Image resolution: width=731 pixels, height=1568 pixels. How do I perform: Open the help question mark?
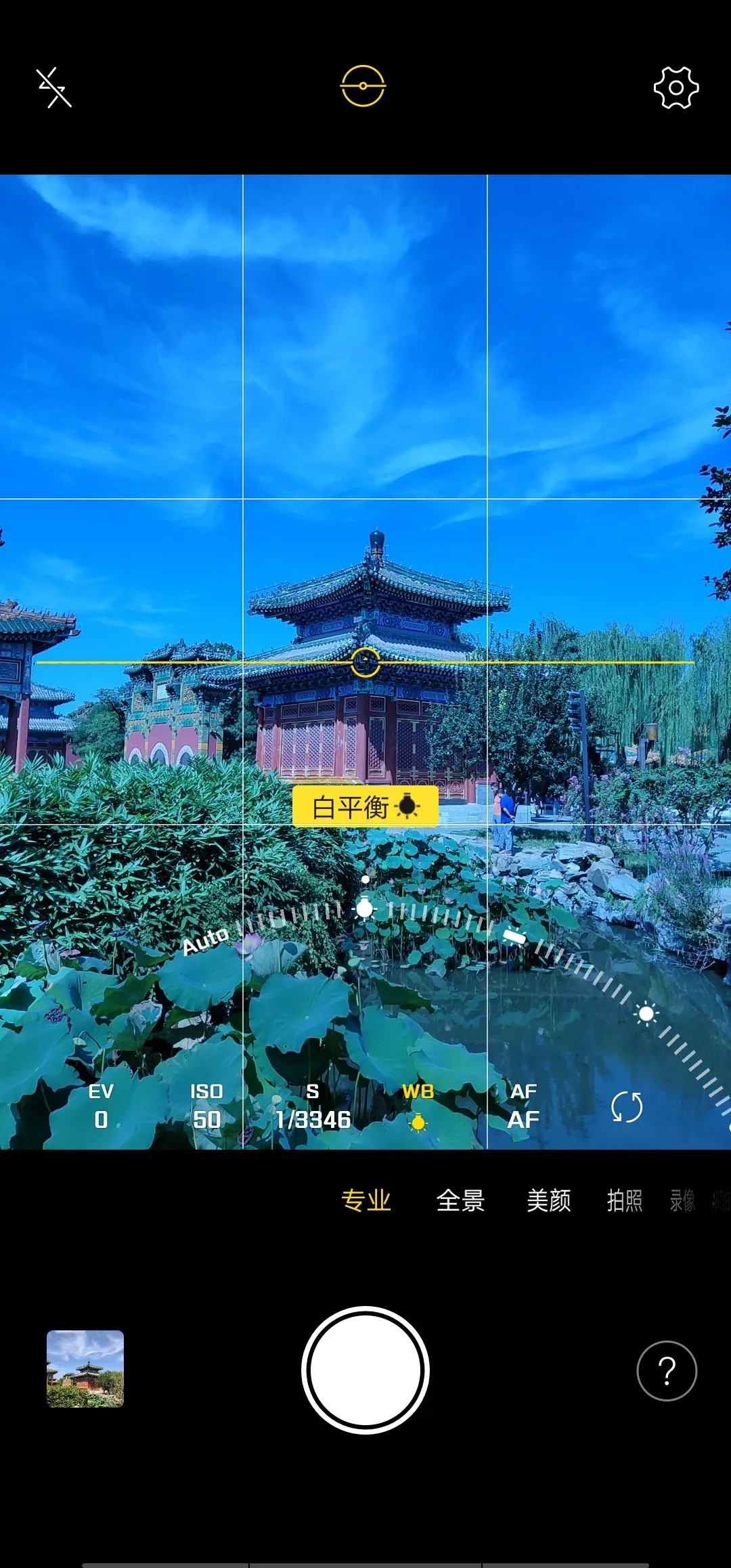click(x=667, y=1370)
